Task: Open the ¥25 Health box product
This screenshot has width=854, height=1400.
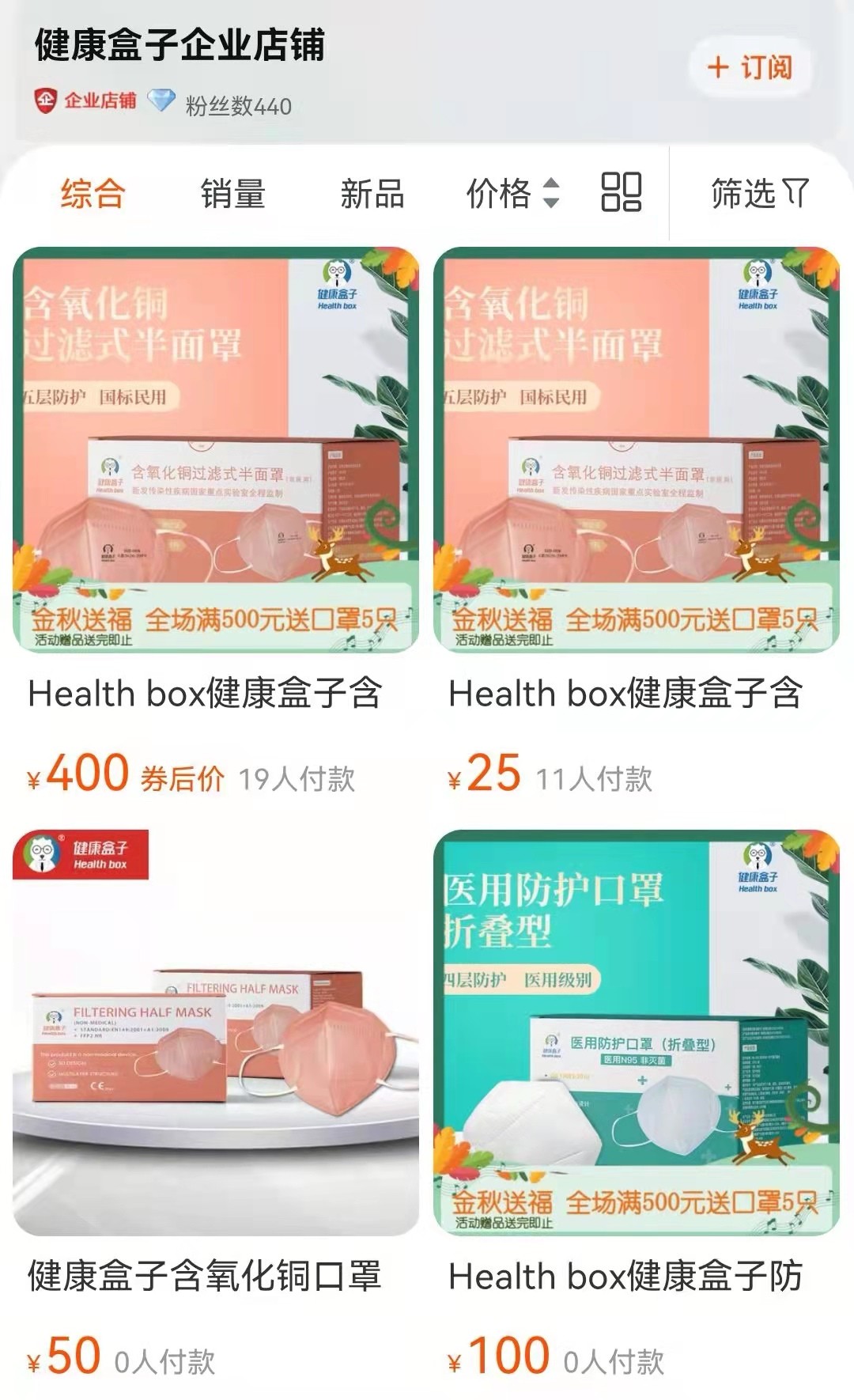Action: coord(636,451)
